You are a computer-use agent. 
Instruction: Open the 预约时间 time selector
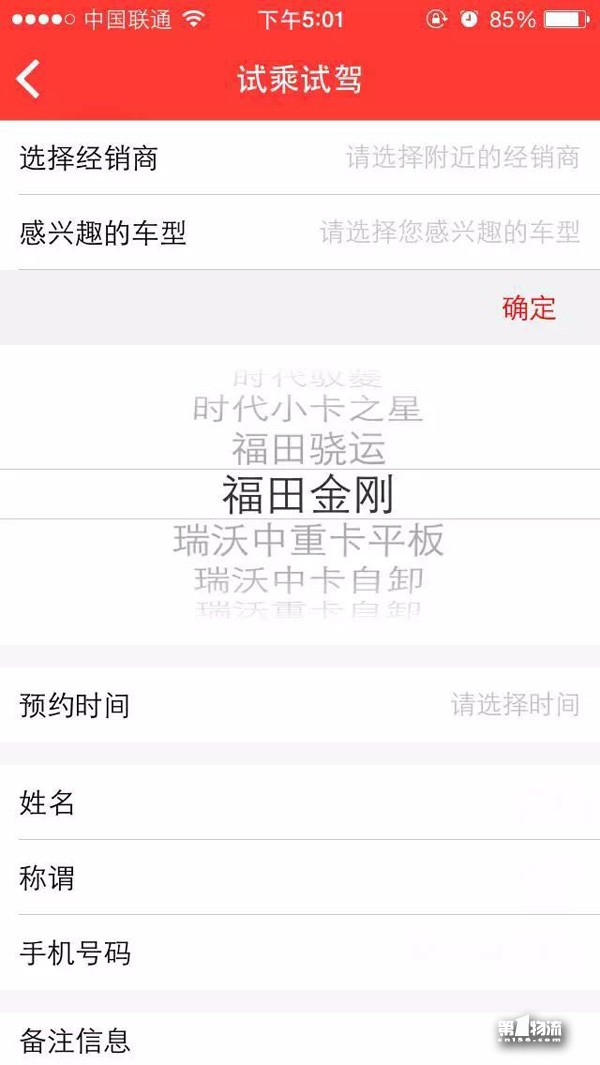300,704
